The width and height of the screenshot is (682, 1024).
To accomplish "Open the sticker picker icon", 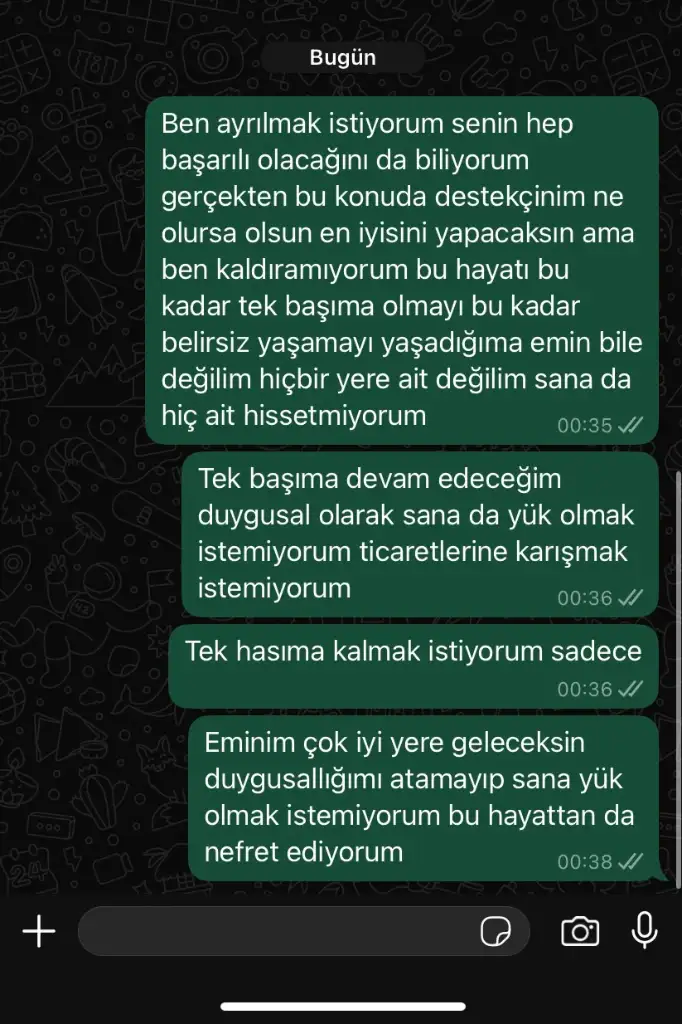I will 496,931.
